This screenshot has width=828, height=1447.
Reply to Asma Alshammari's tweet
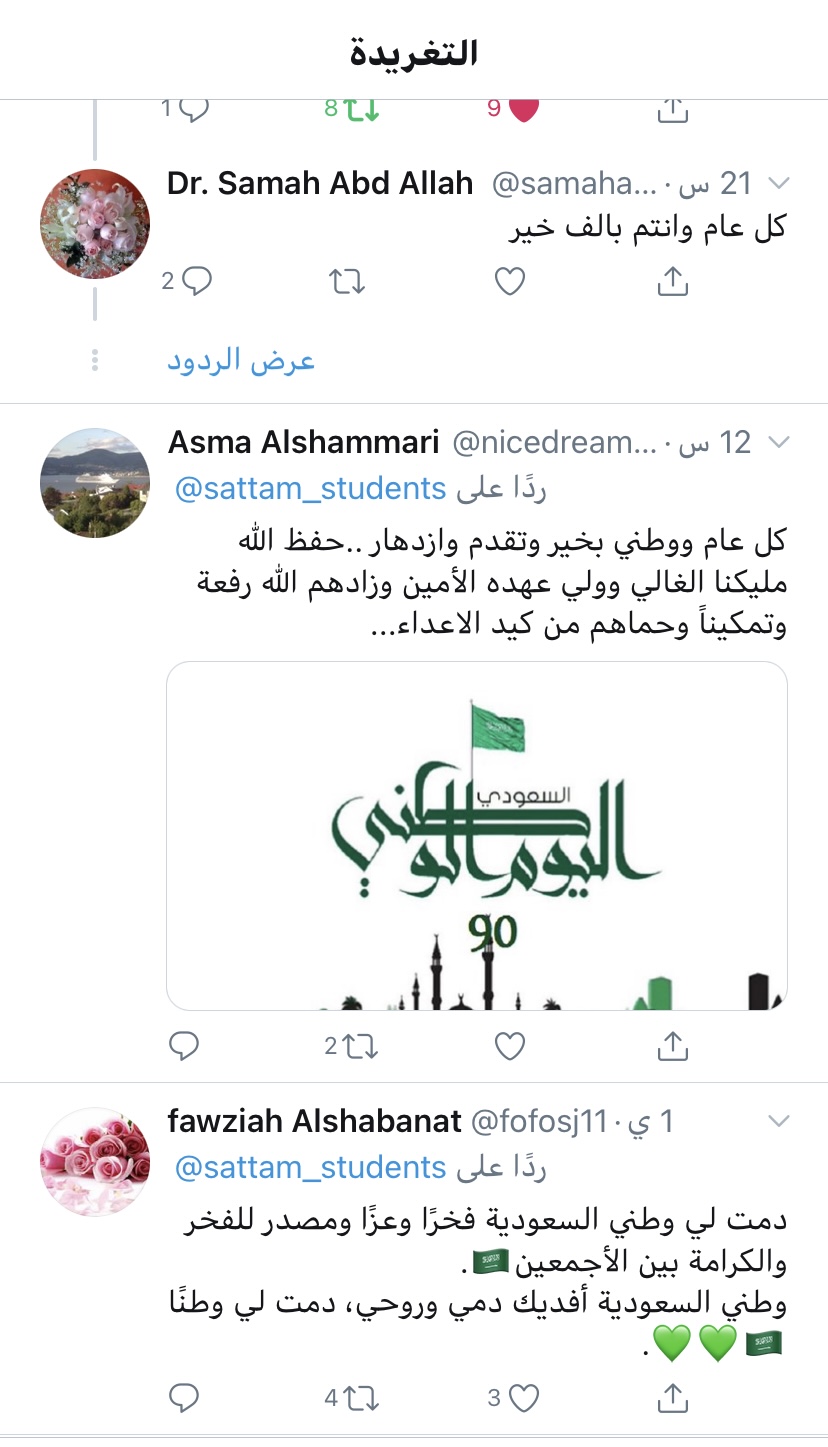tap(184, 1046)
